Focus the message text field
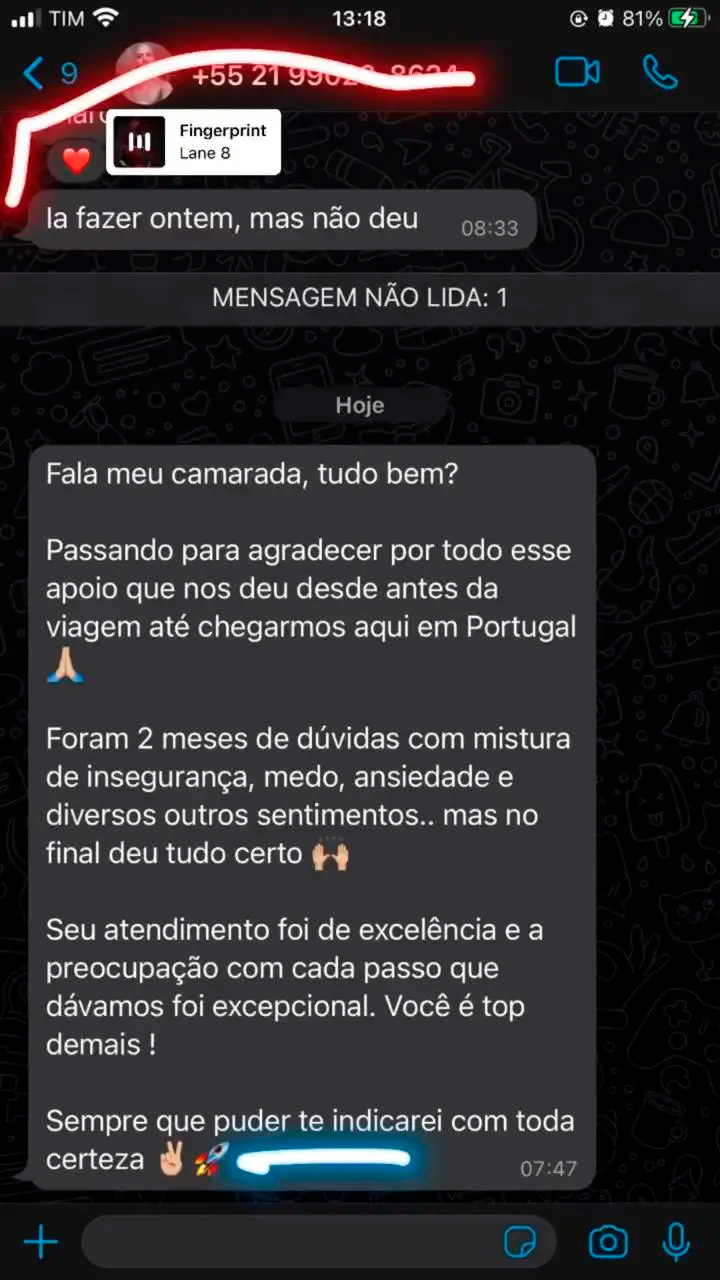 tap(290, 1242)
